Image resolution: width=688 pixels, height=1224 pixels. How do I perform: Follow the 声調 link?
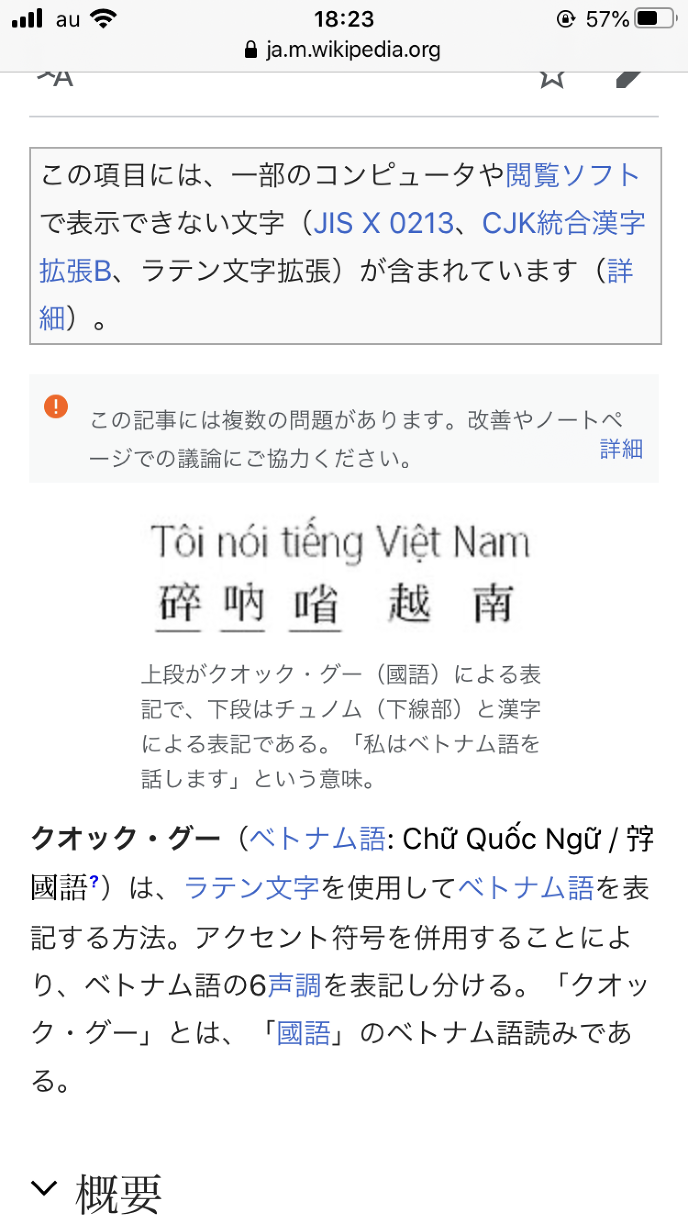[x=293, y=985]
